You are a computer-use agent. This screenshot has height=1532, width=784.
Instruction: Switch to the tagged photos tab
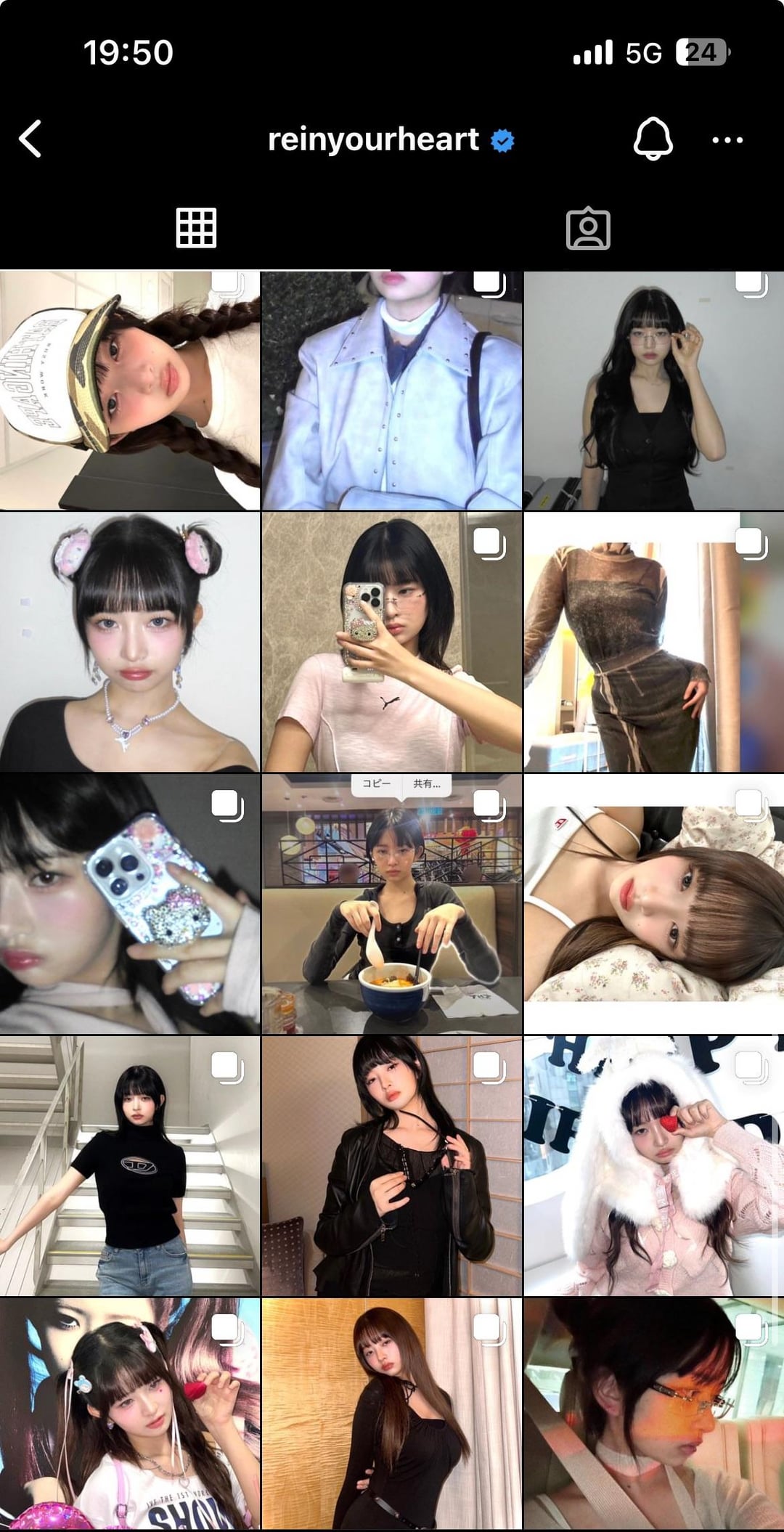[587, 229]
